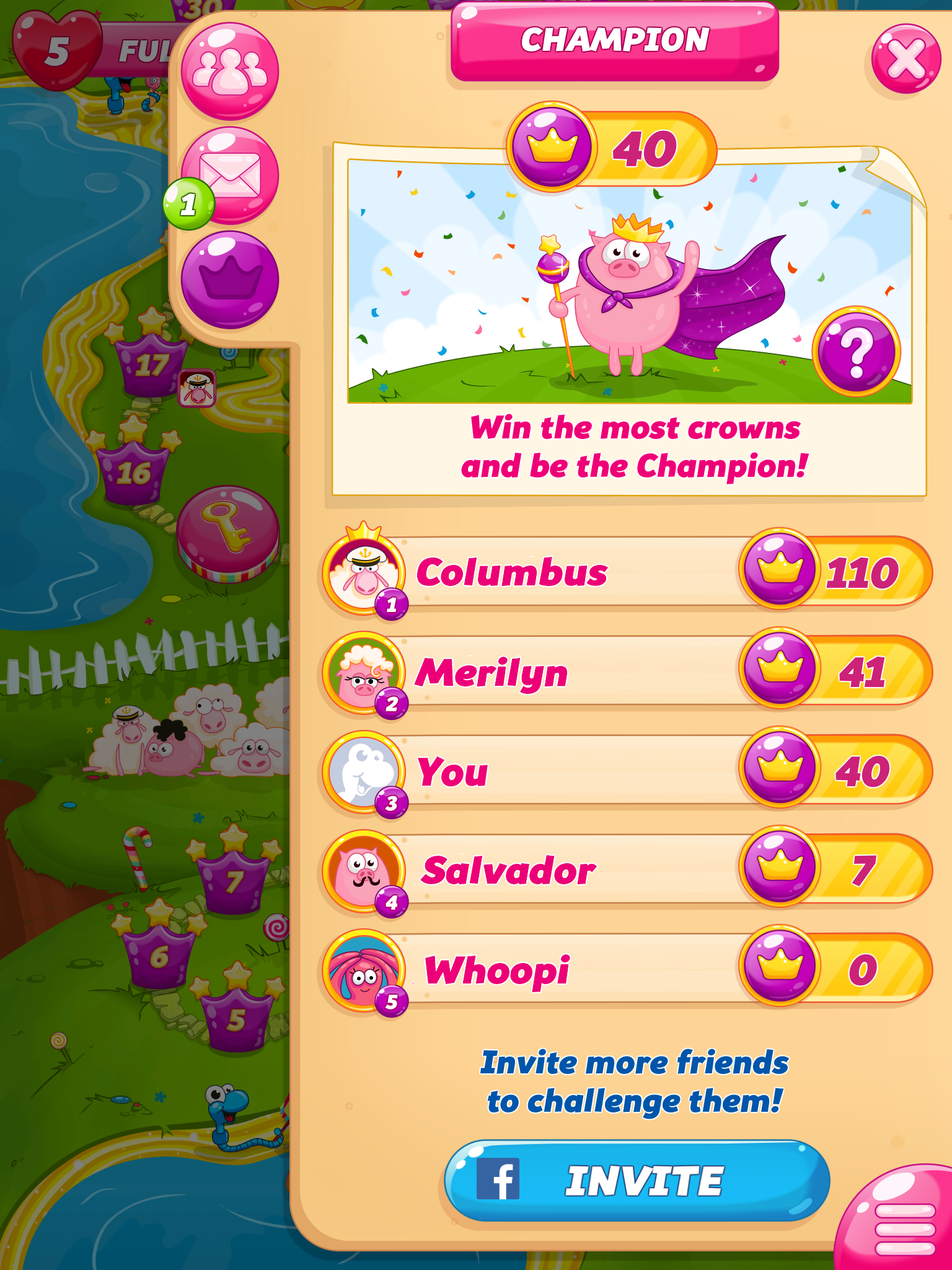Play level 16 on the map

point(134,473)
